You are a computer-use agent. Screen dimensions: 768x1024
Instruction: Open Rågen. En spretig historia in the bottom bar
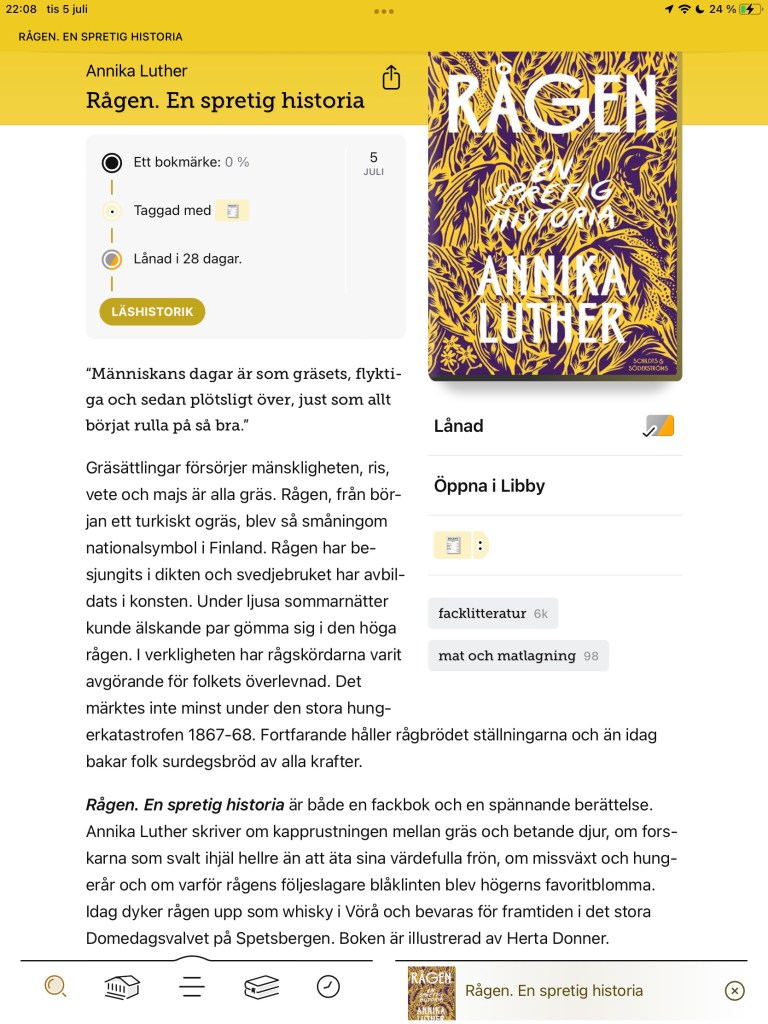pos(554,991)
